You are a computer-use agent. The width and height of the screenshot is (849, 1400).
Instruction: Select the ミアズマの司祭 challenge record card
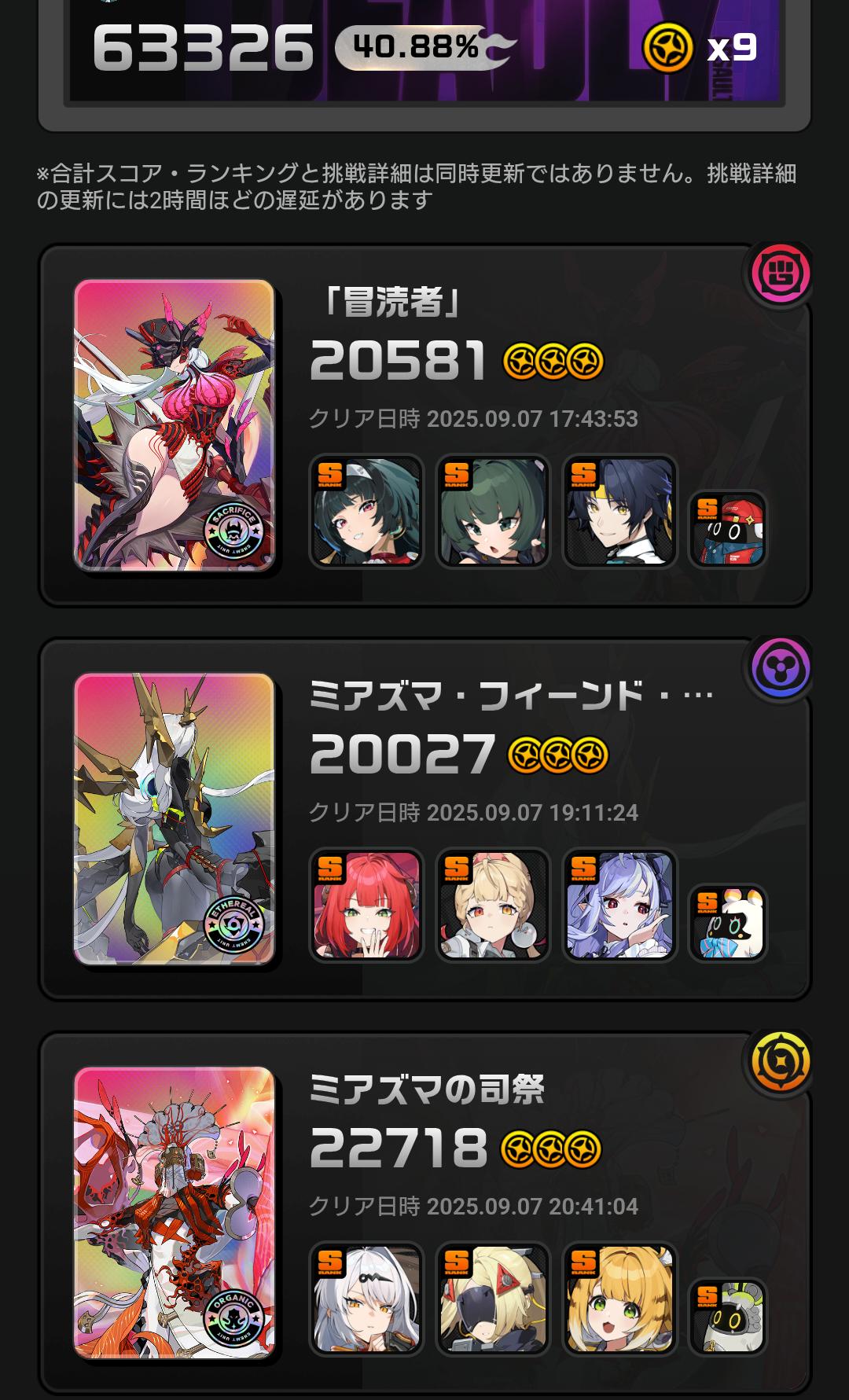point(424,1212)
